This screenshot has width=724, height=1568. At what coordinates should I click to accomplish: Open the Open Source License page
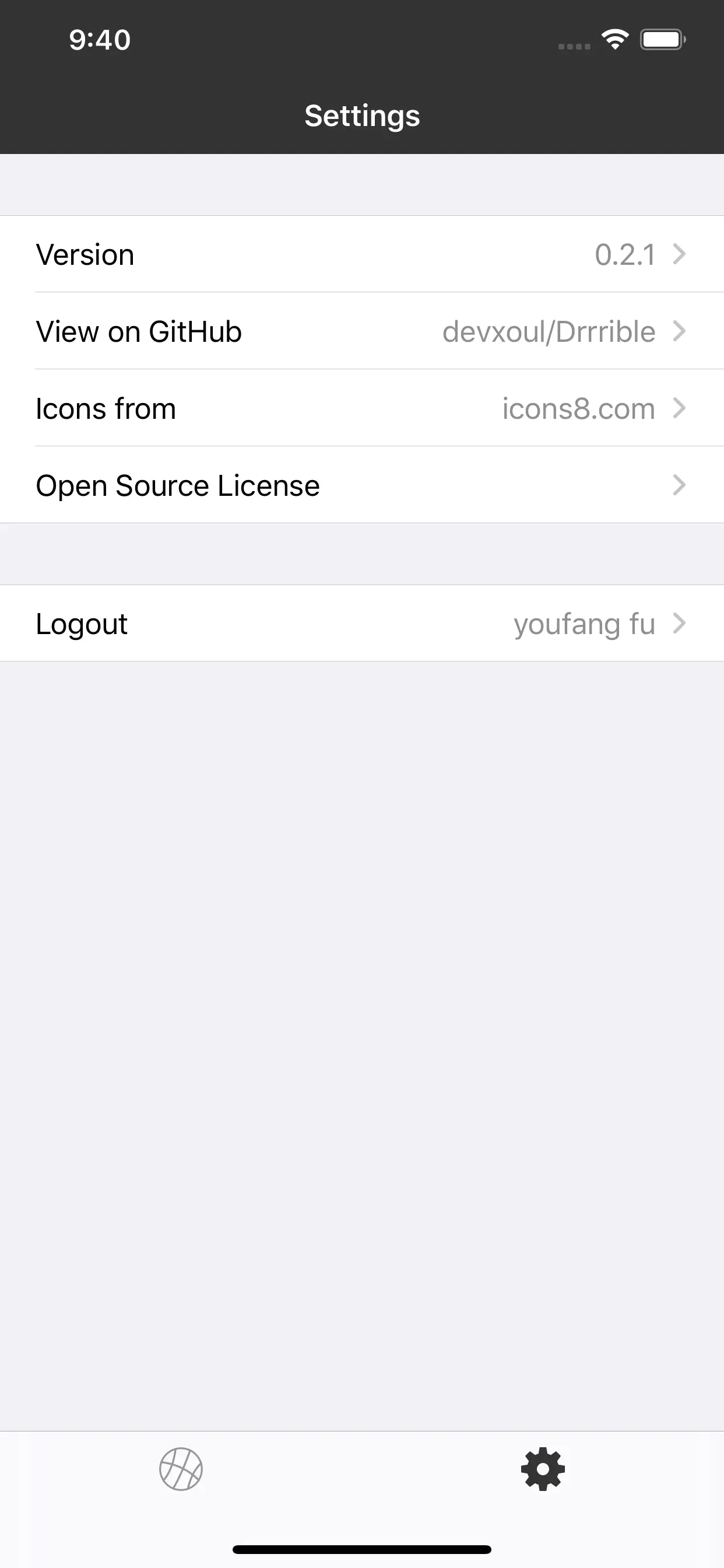[361, 485]
